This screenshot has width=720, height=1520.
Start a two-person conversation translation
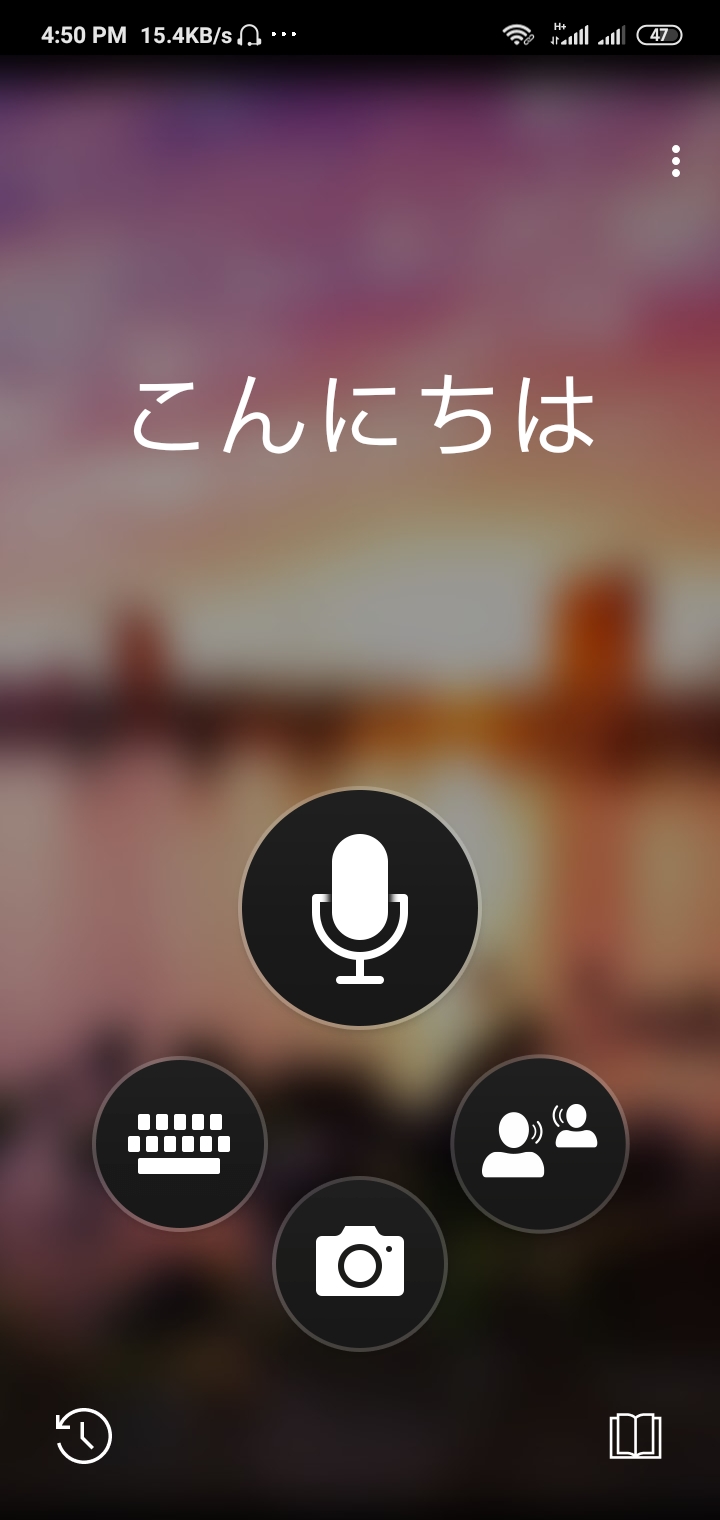[x=539, y=1143]
